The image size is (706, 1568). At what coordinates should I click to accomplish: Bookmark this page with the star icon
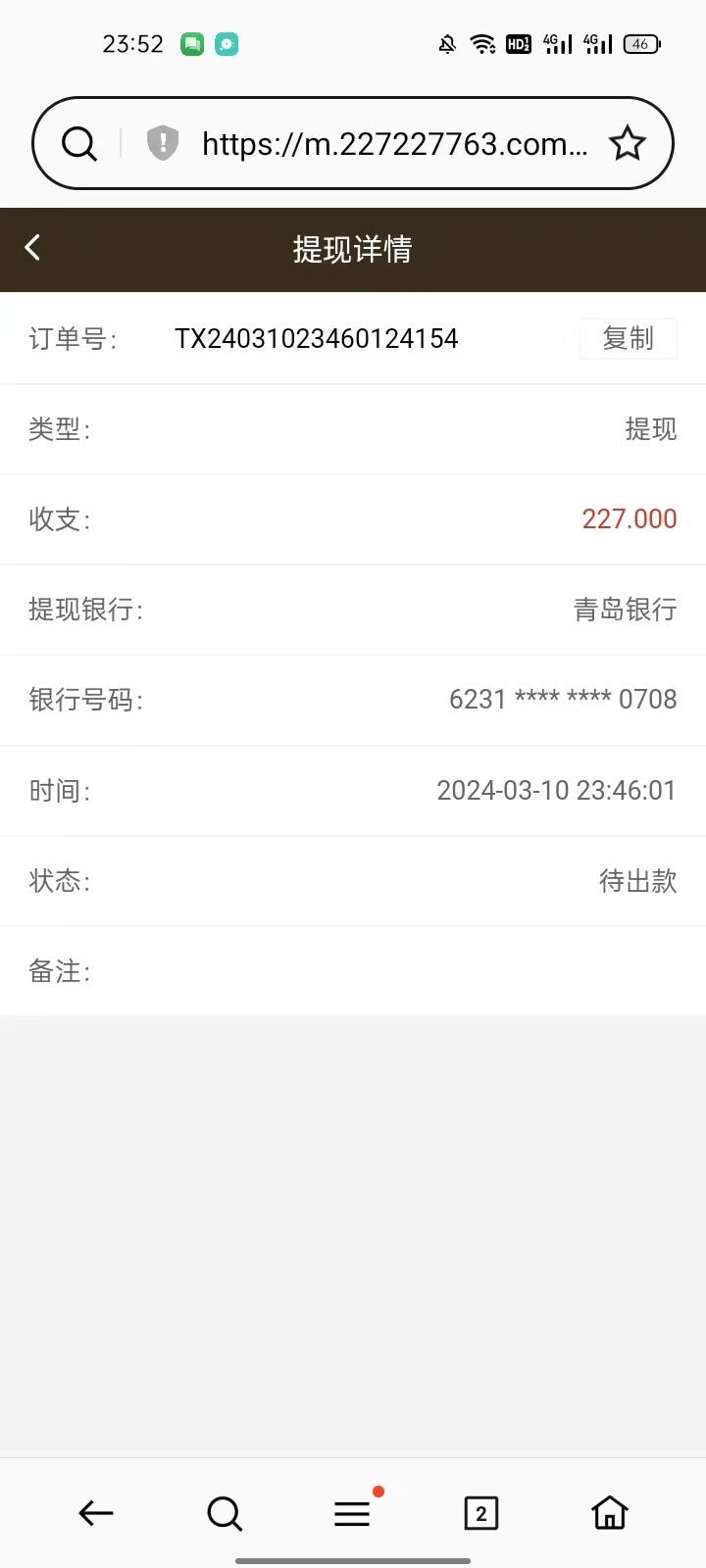point(628,144)
